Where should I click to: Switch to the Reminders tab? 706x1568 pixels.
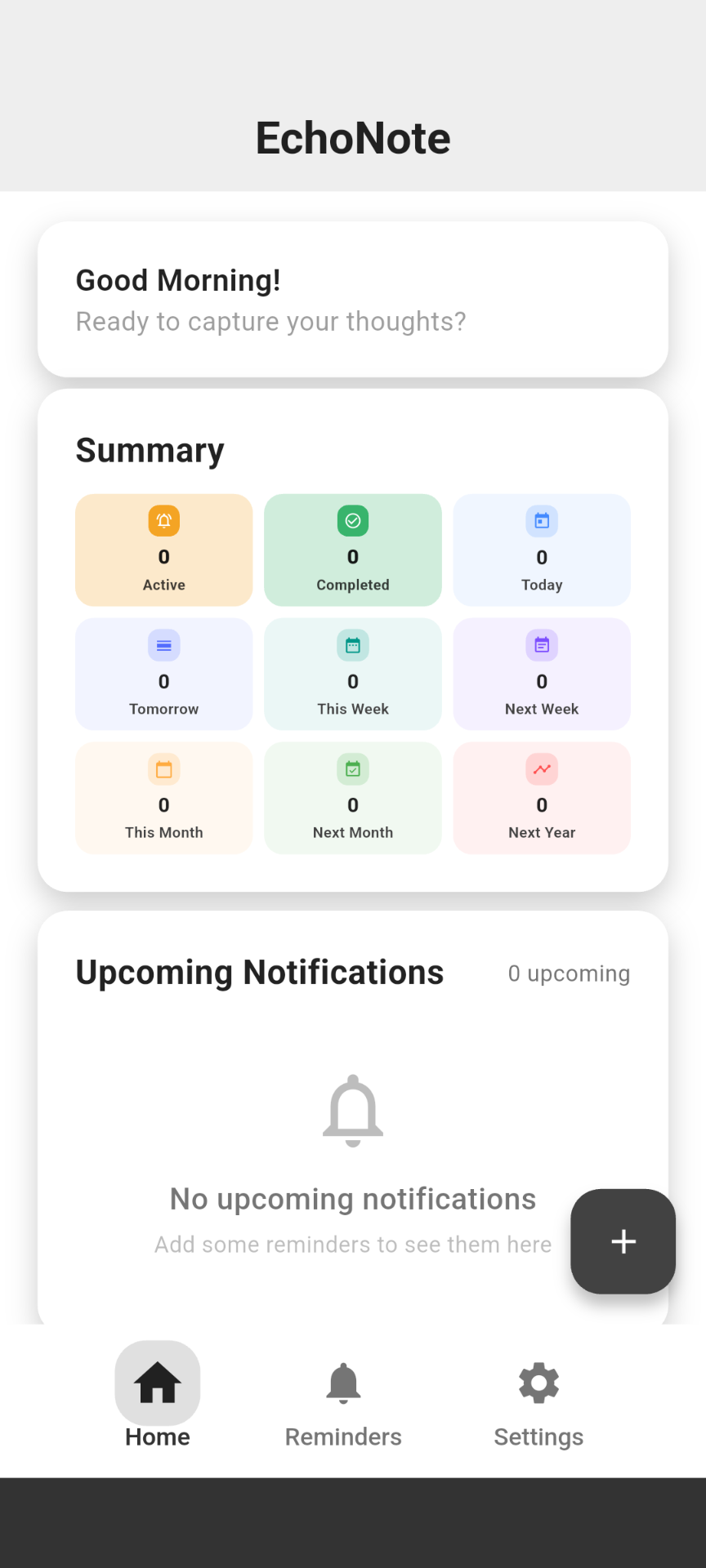pos(342,1402)
